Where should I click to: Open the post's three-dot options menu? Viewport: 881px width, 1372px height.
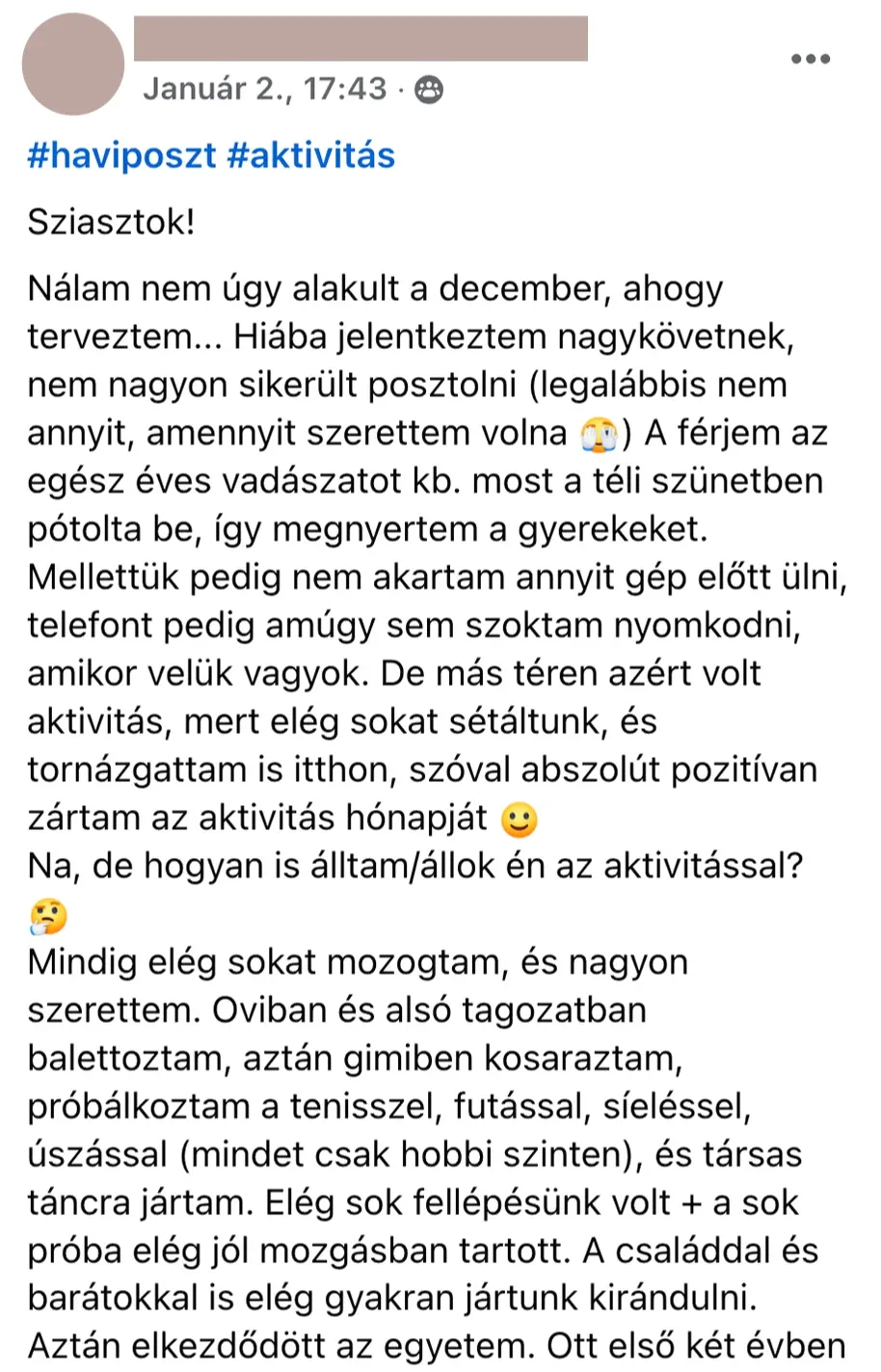point(810,59)
